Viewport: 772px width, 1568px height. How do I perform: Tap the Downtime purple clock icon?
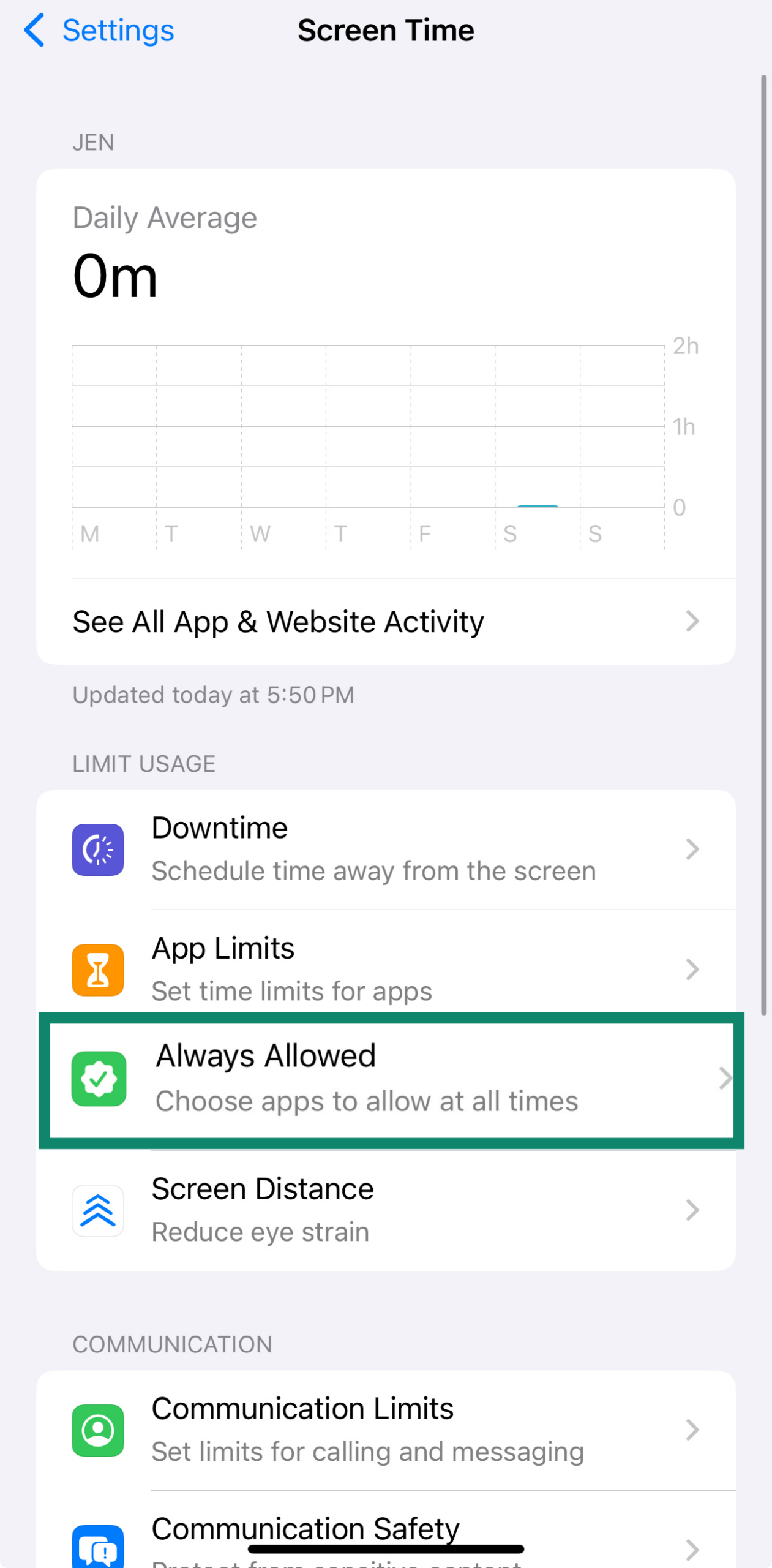tap(98, 848)
